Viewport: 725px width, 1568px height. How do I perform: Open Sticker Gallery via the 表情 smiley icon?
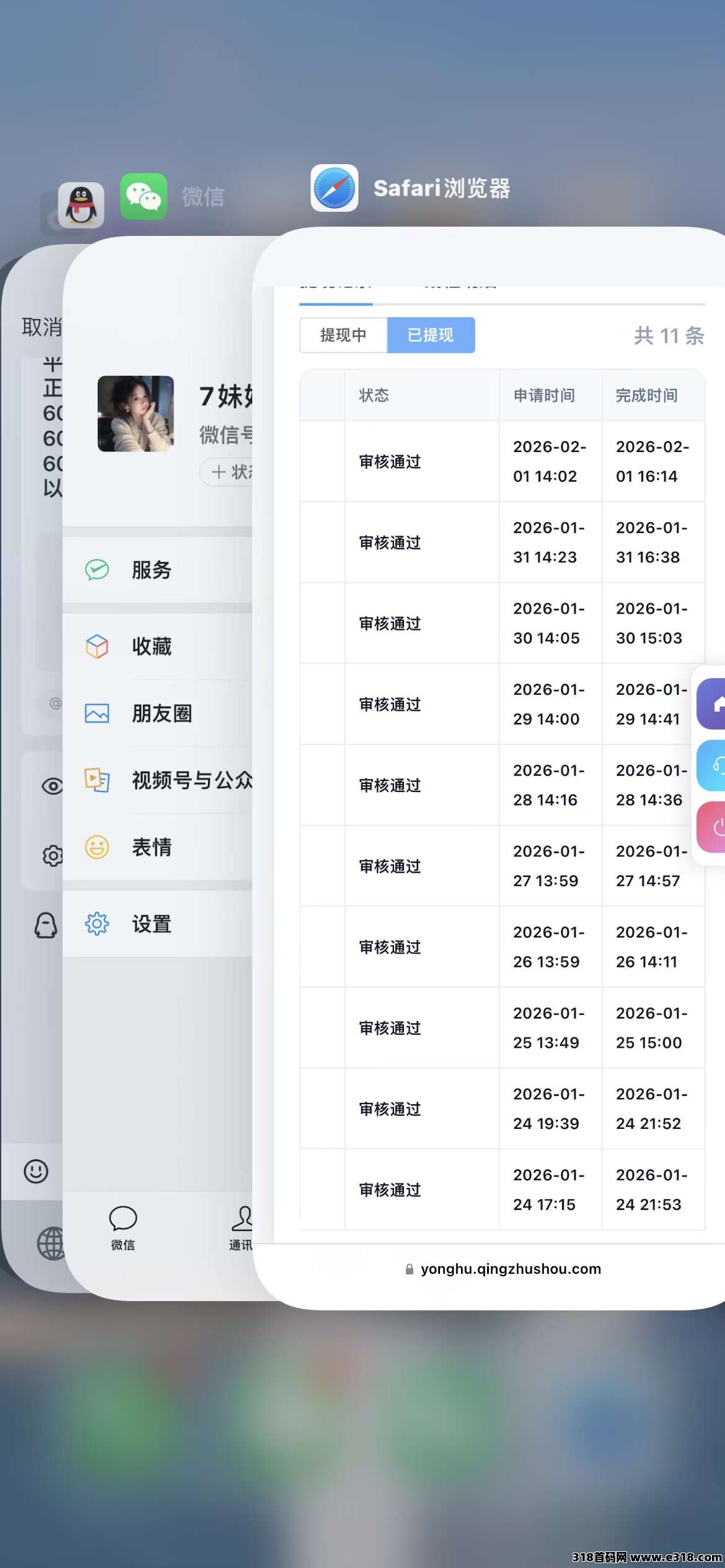(x=98, y=848)
